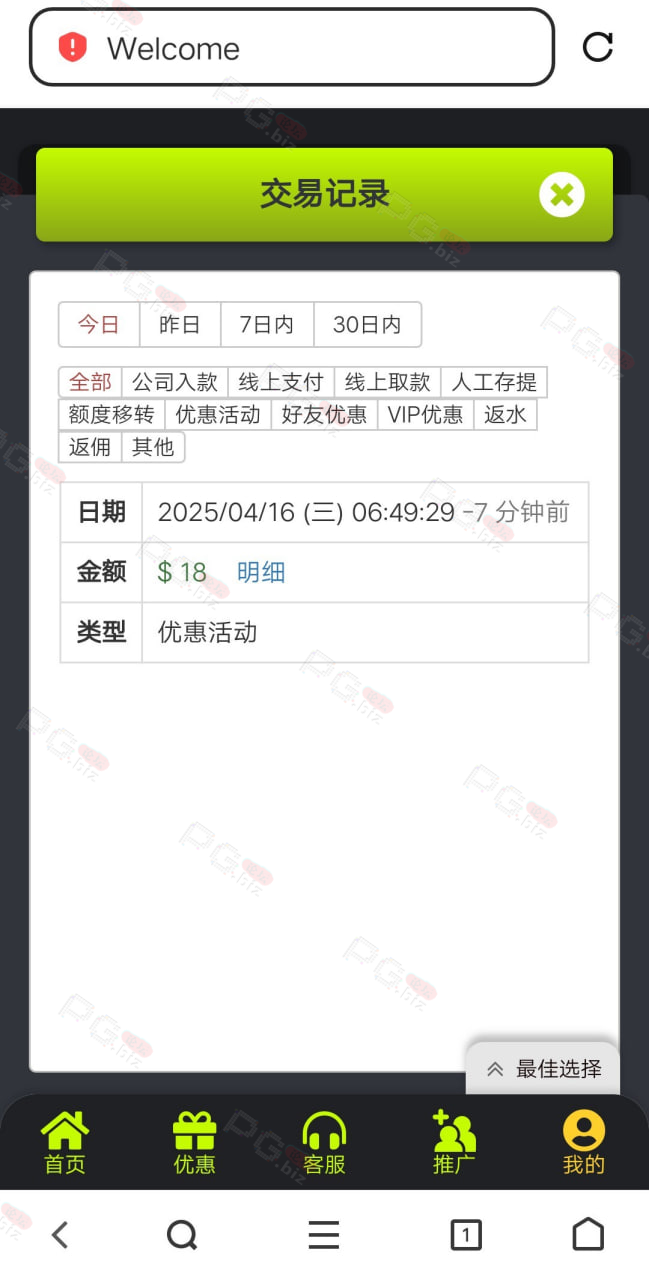Go back using the browser back arrow
649x1280 pixels.
[60, 1235]
